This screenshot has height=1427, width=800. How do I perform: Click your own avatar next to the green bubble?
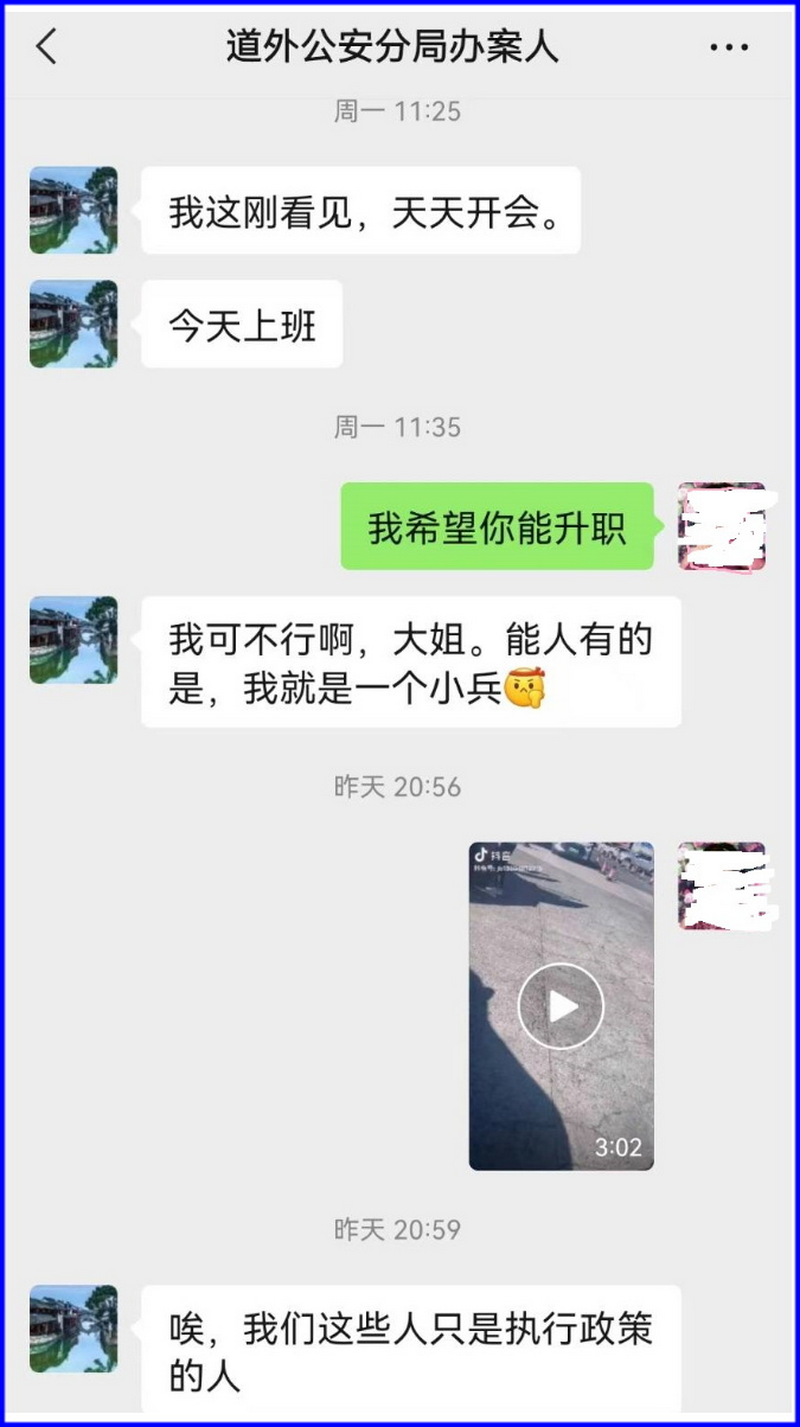pyautogui.click(x=722, y=527)
